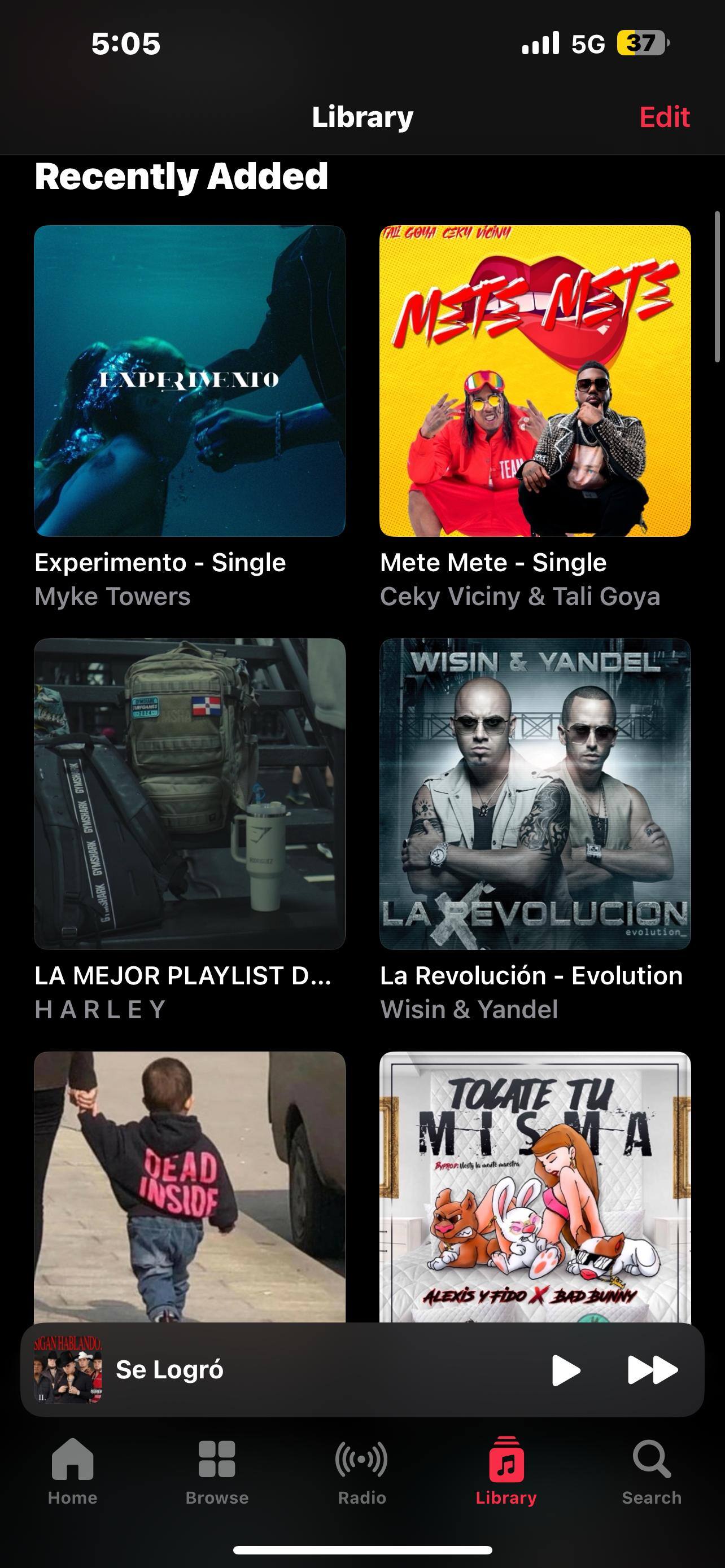Tap Edit in the Library header
725x1568 pixels.
pos(664,117)
